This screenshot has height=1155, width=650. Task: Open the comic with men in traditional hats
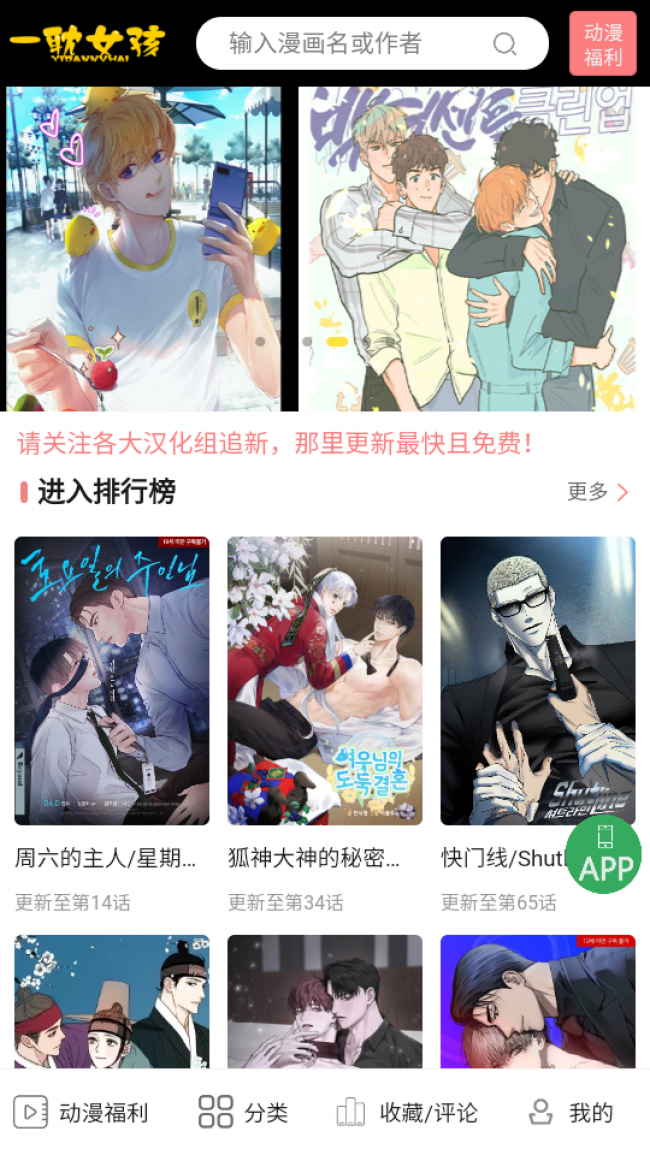click(x=112, y=1002)
